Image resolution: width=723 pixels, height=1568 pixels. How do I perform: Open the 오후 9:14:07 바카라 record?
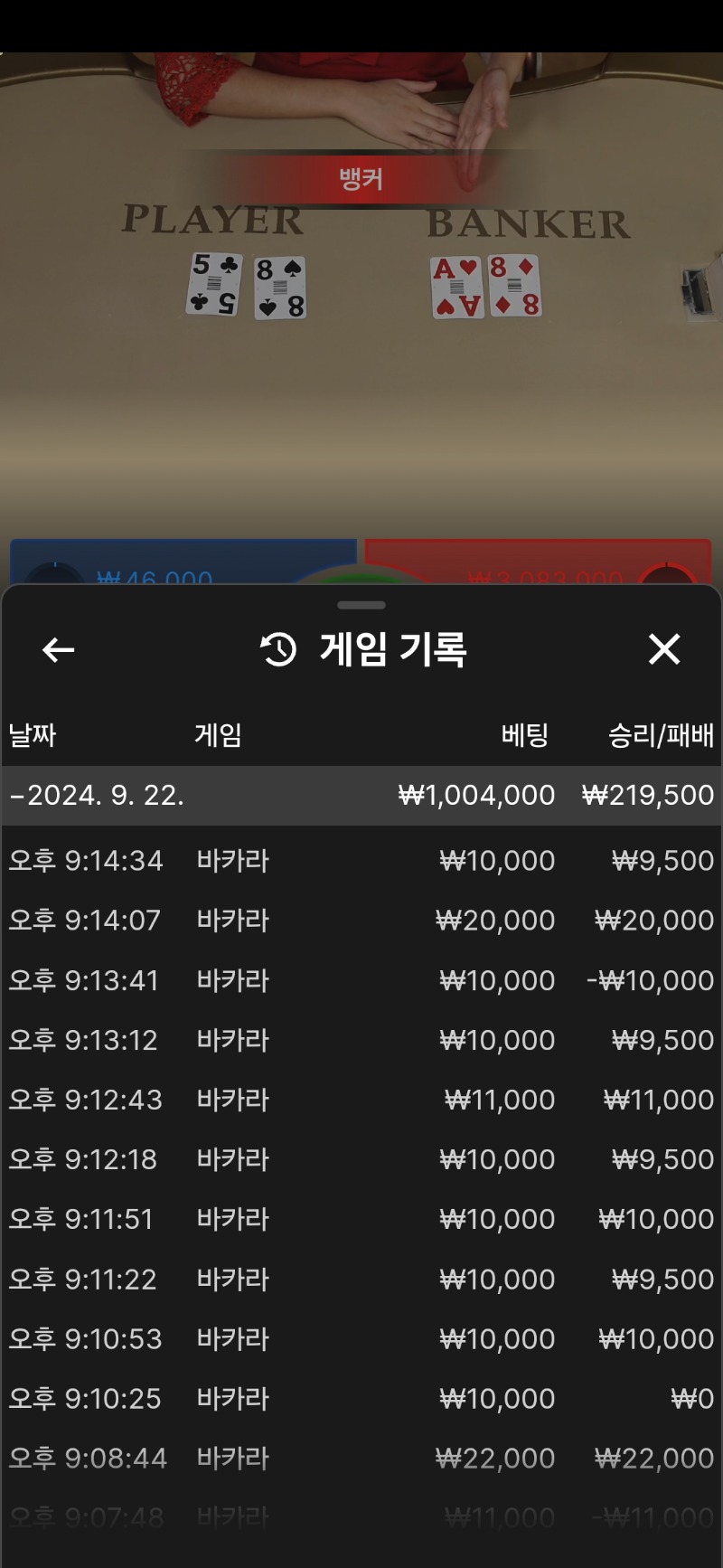361,920
